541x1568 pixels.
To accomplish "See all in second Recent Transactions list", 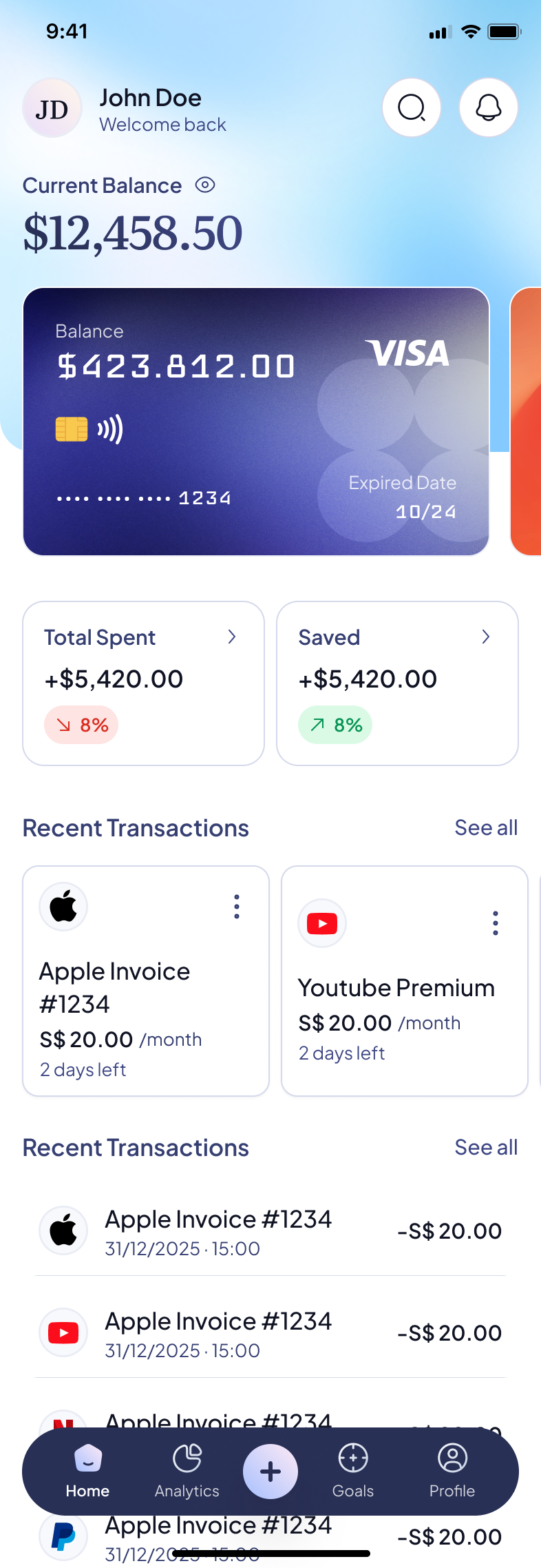I will (x=486, y=1147).
